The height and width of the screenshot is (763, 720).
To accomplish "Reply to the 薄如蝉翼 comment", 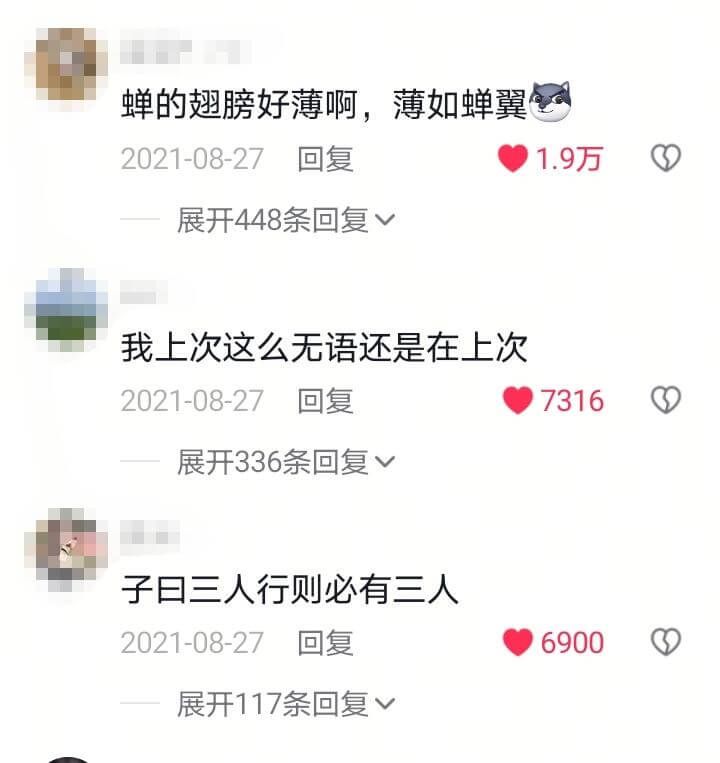I will pyautogui.click(x=325, y=158).
